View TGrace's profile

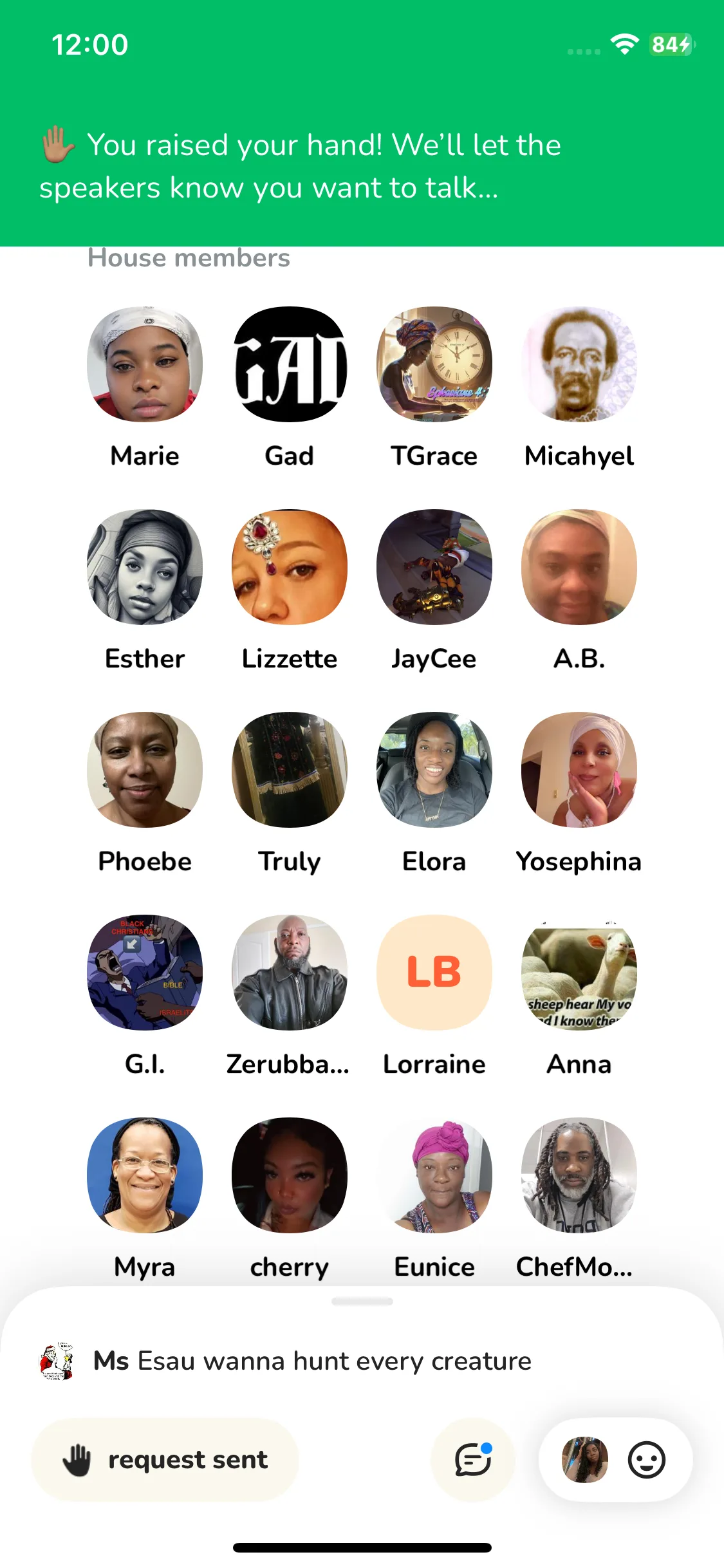434,364
